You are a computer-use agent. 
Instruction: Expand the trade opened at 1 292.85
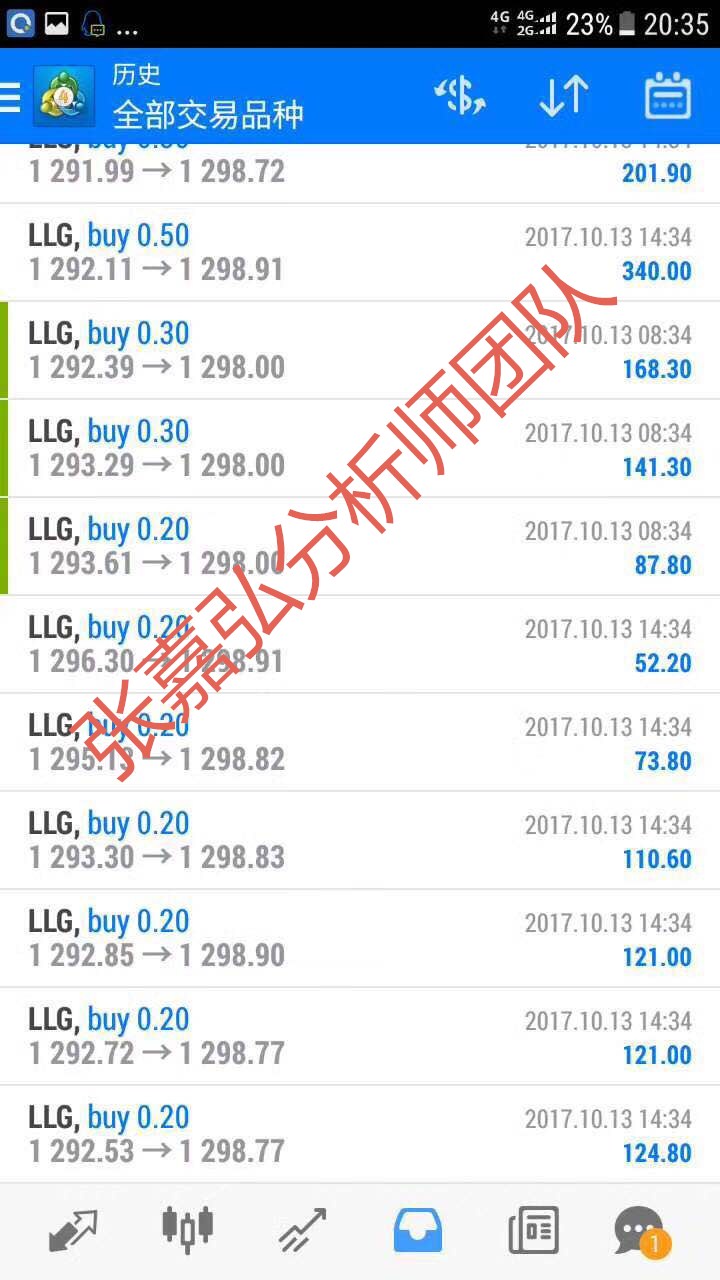pos(360,939)
